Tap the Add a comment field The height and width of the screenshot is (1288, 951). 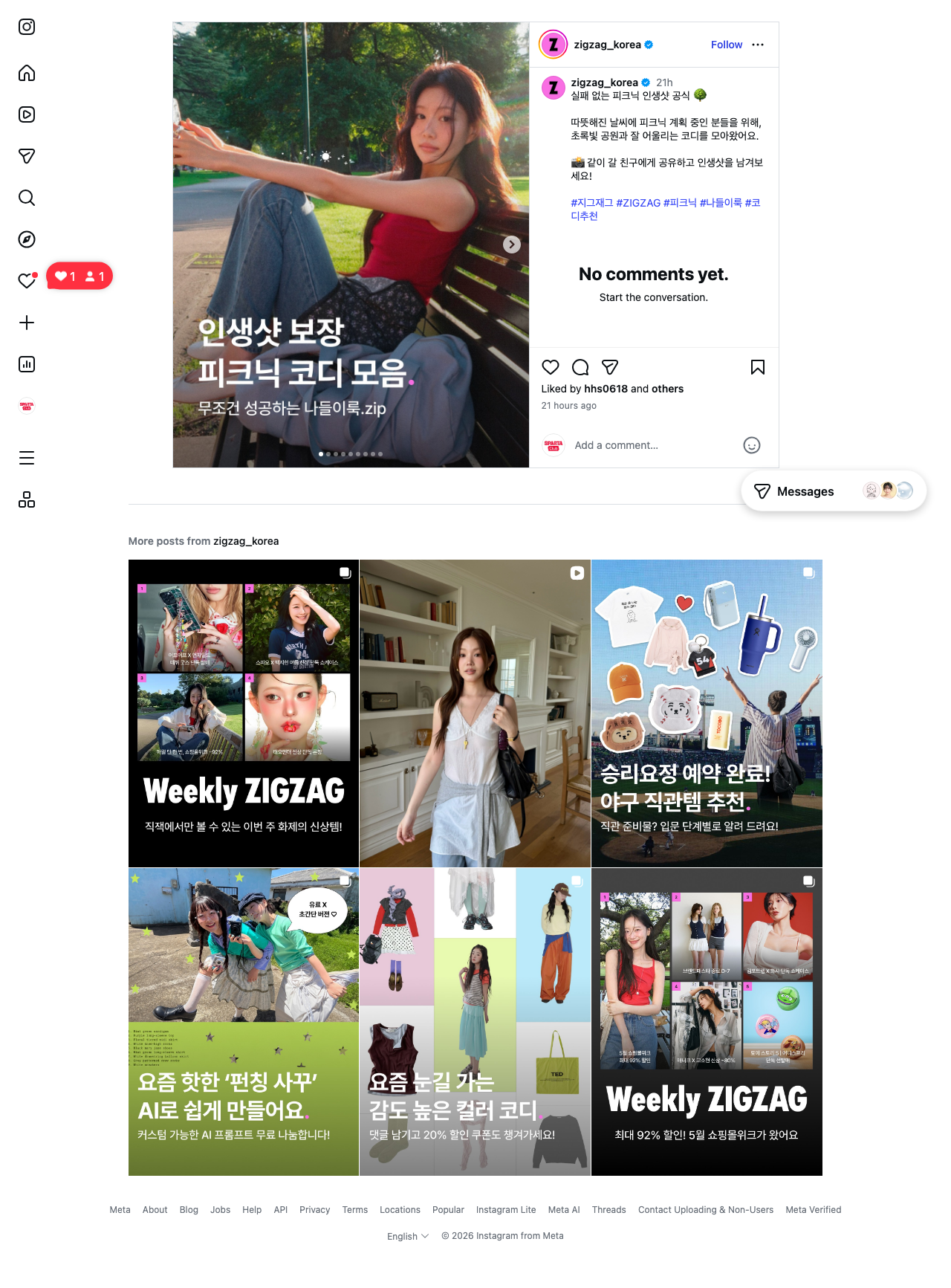(x=654, y=445)
